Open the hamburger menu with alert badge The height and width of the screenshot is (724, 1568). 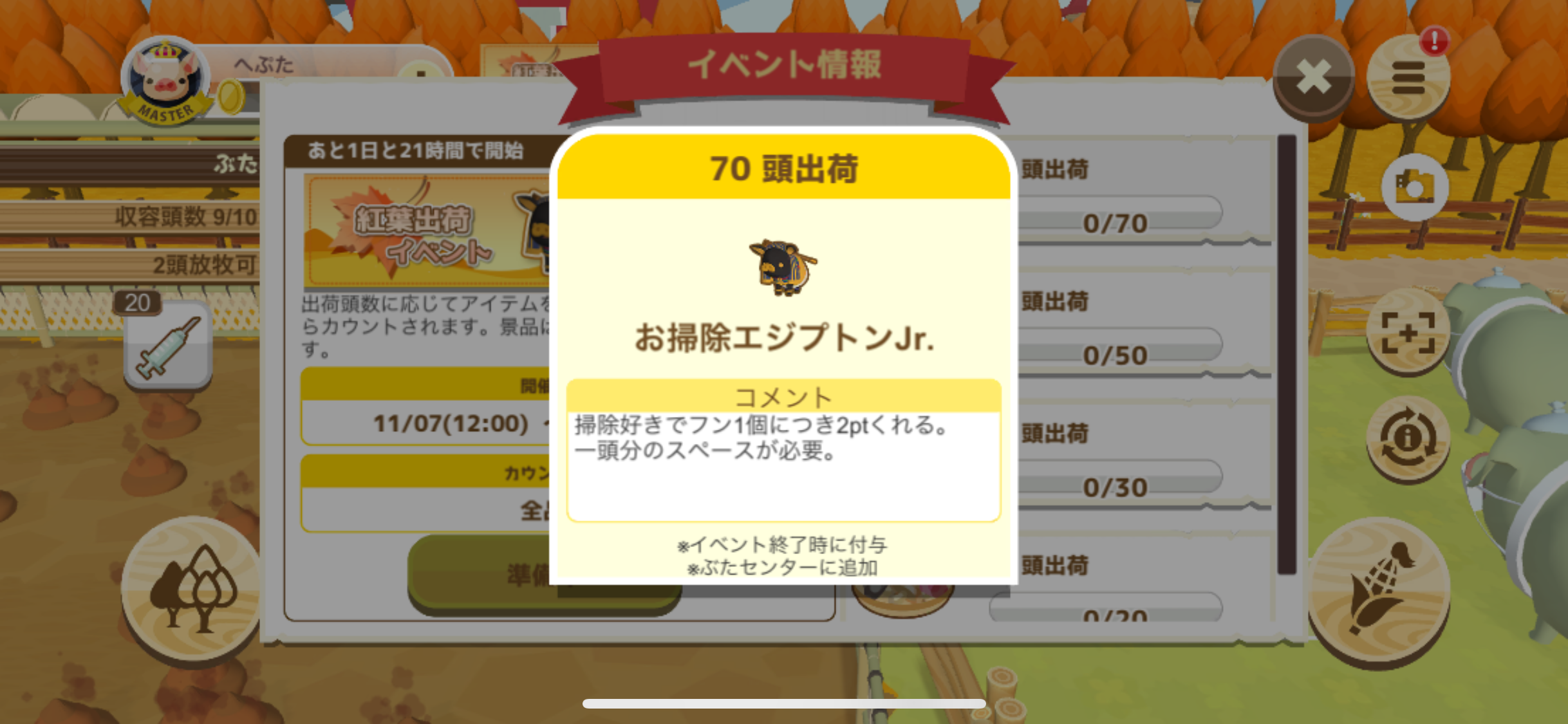coord(1408,79)
